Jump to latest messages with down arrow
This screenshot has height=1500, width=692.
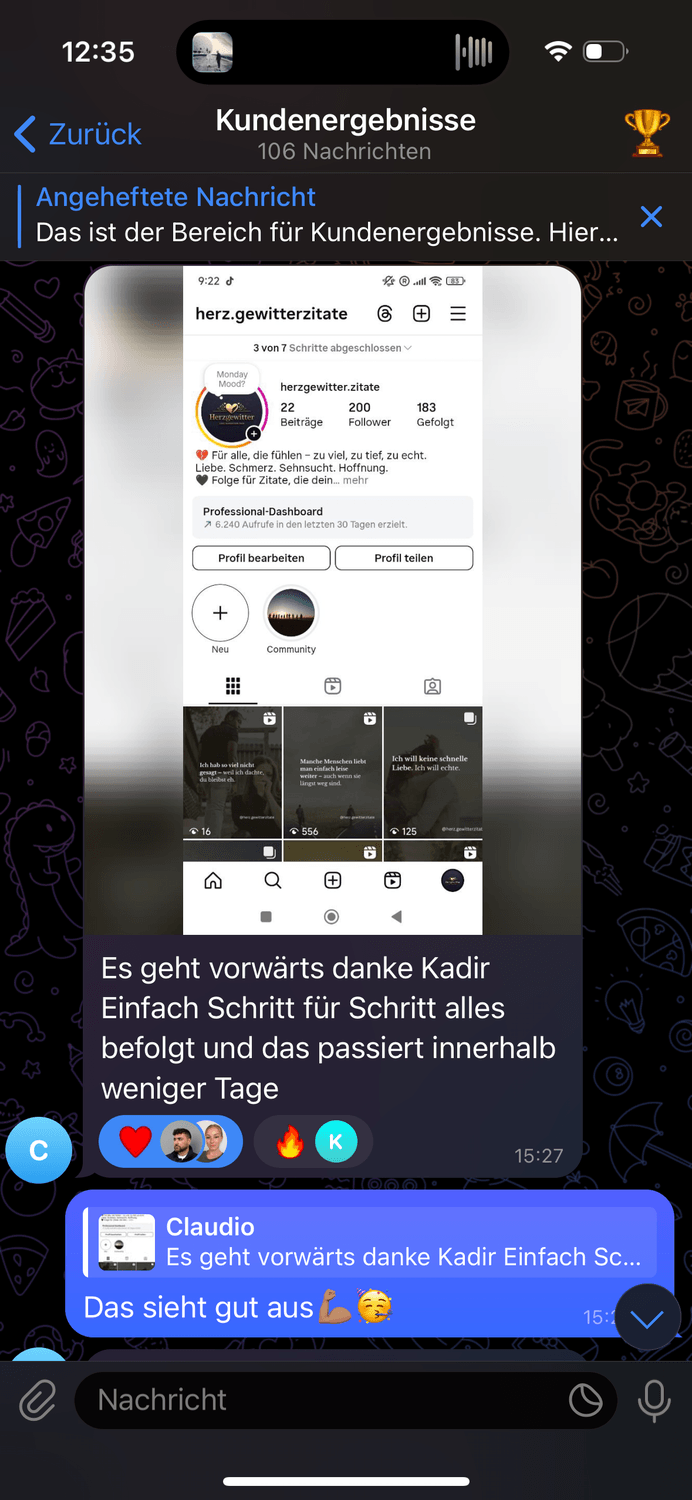click(x=647, y=1318)
